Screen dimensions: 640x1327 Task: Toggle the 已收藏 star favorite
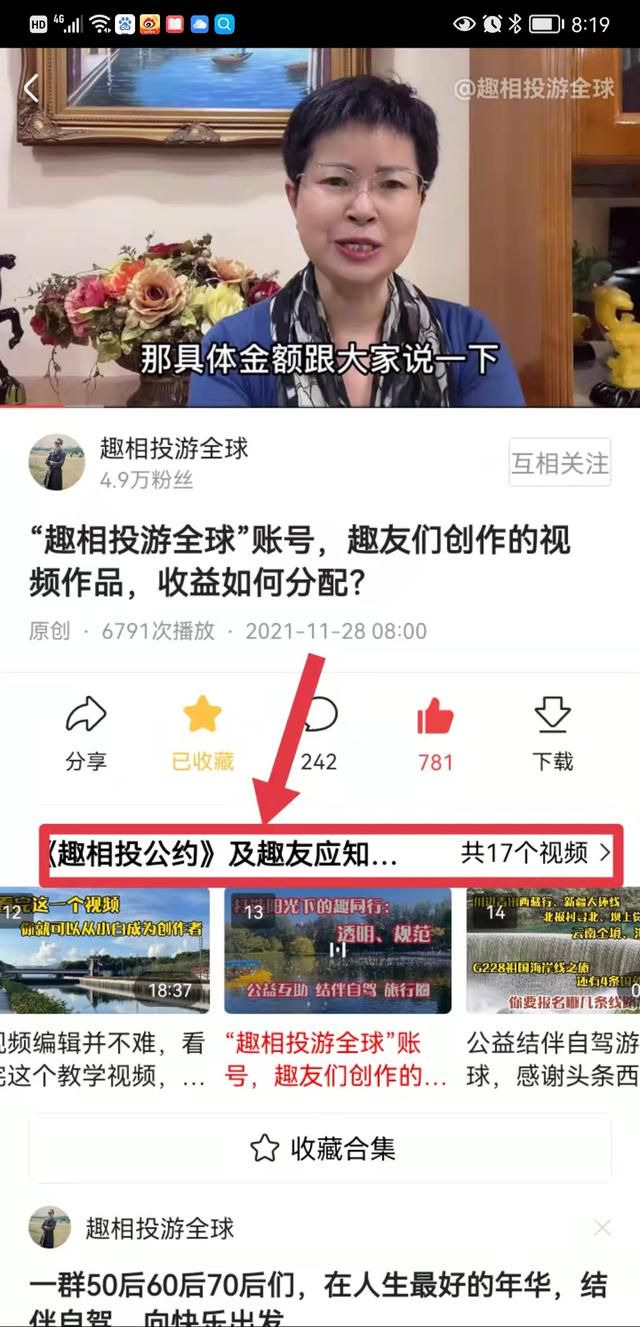coord(202,735)
